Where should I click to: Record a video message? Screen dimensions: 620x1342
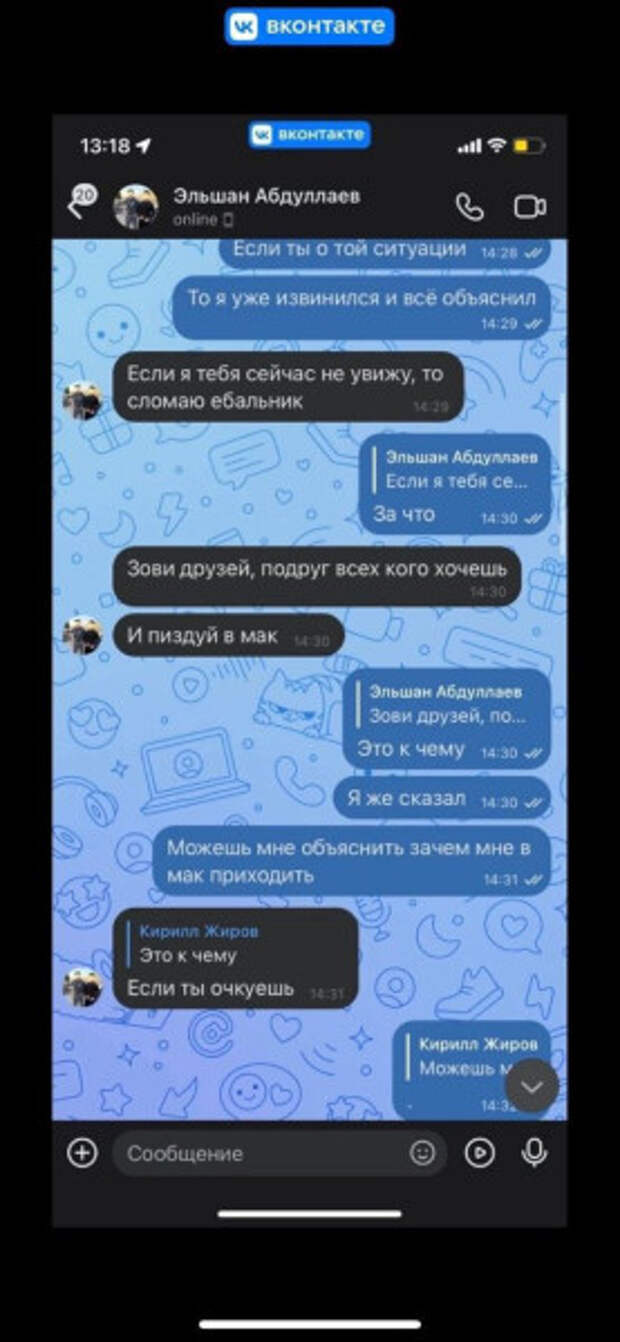[x=480, y=1153]
